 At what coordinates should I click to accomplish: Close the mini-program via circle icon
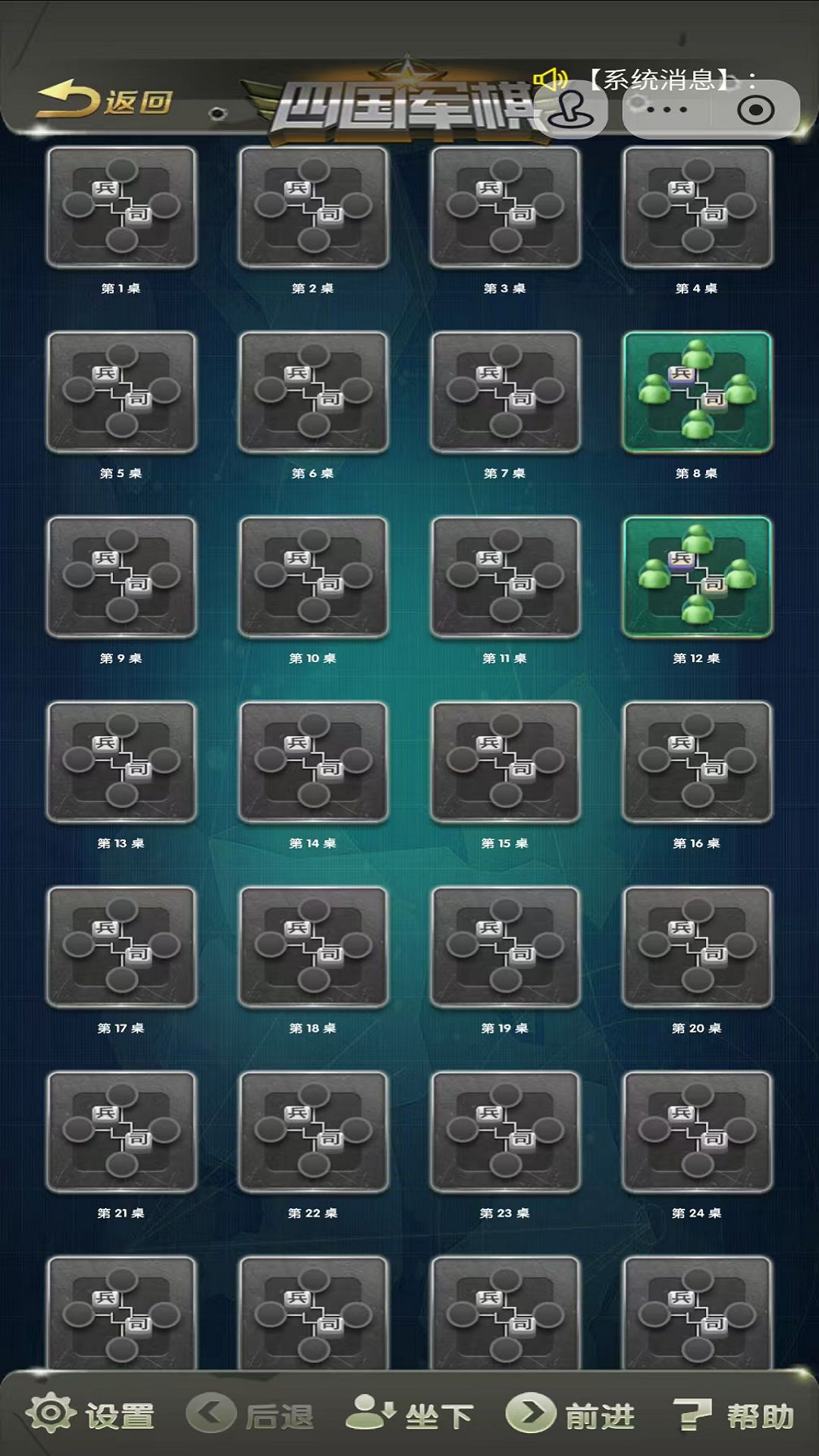pos(755,110)
